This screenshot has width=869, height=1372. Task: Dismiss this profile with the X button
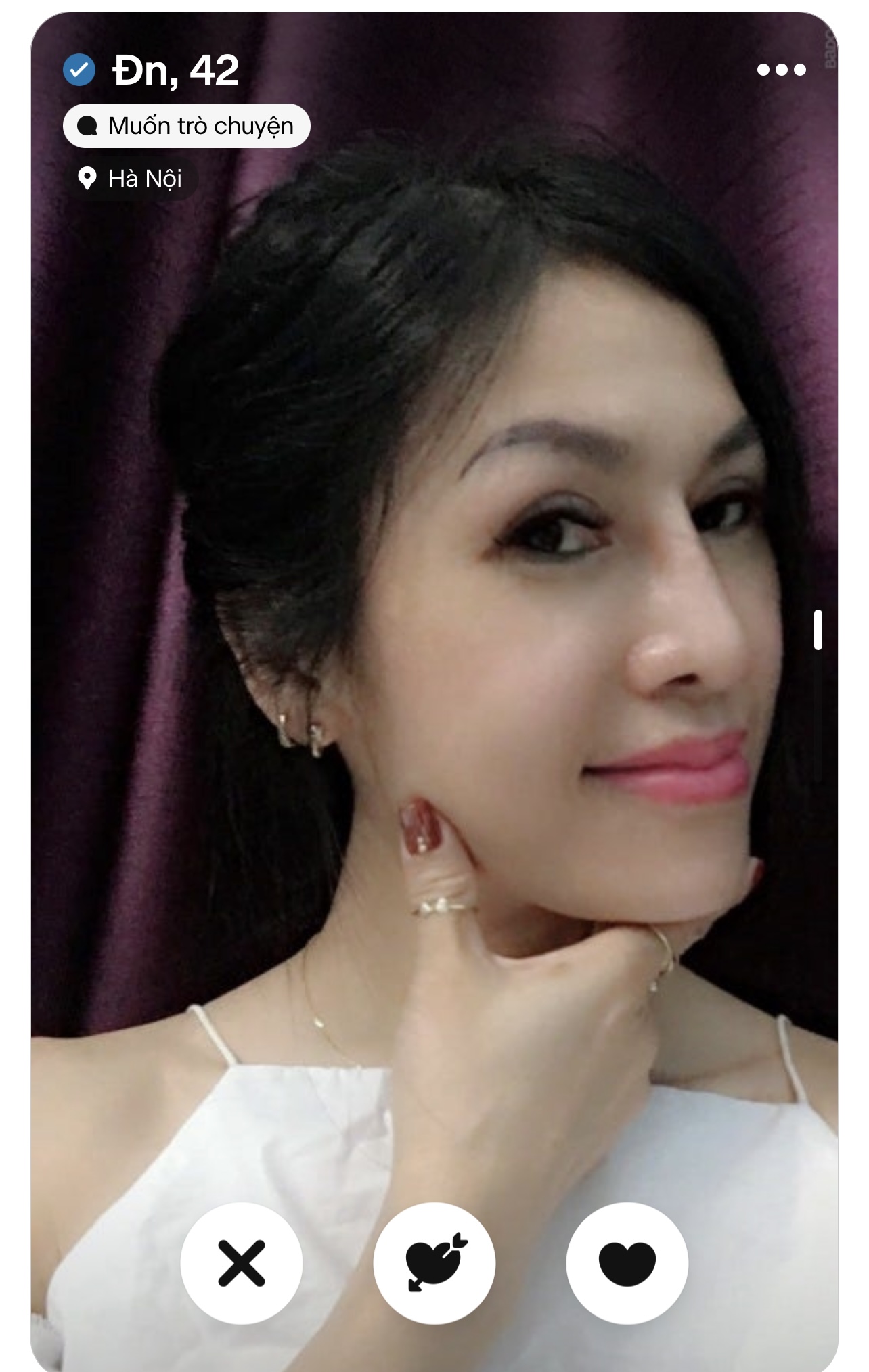coord(242,1262)
